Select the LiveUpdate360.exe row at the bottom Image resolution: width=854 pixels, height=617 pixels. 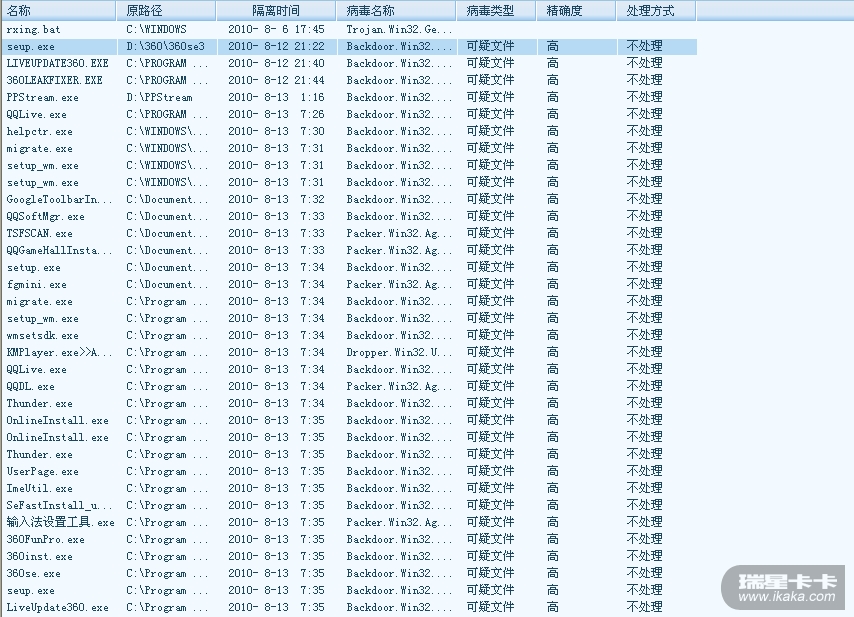pos(58,607)
